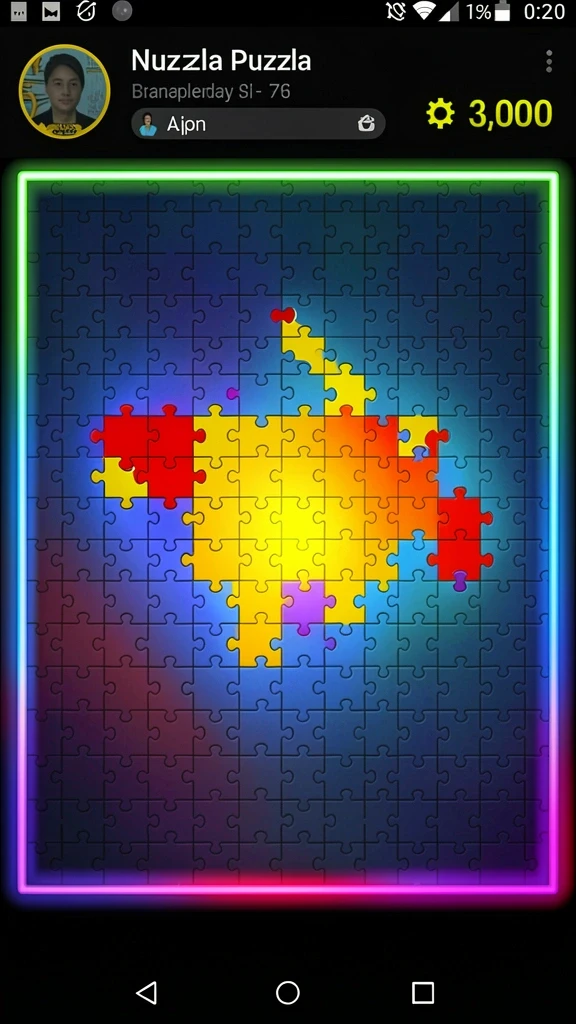
Task: Open the Ajpn player chip
Action: pyautogui.click(x=258, y=123)
